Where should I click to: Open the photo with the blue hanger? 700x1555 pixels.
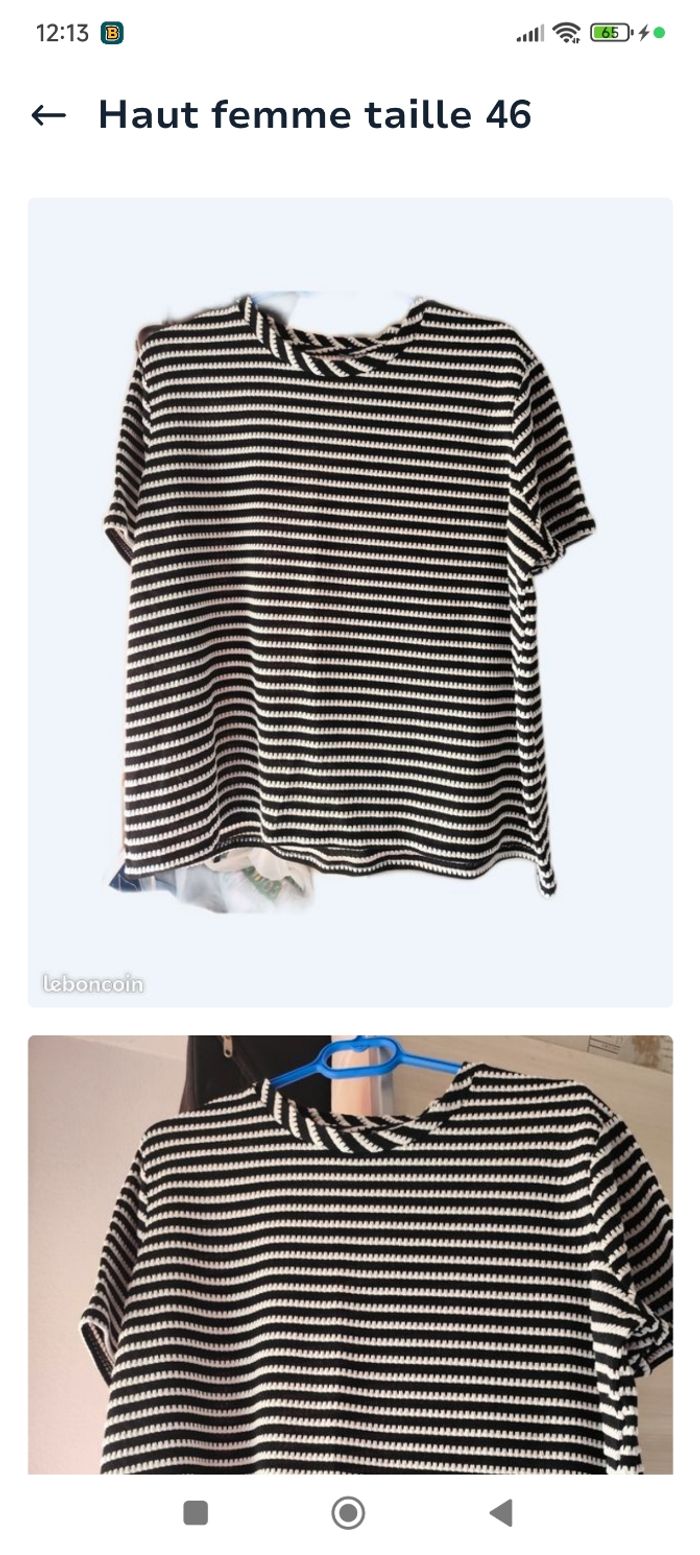(x=350, y=1253)
